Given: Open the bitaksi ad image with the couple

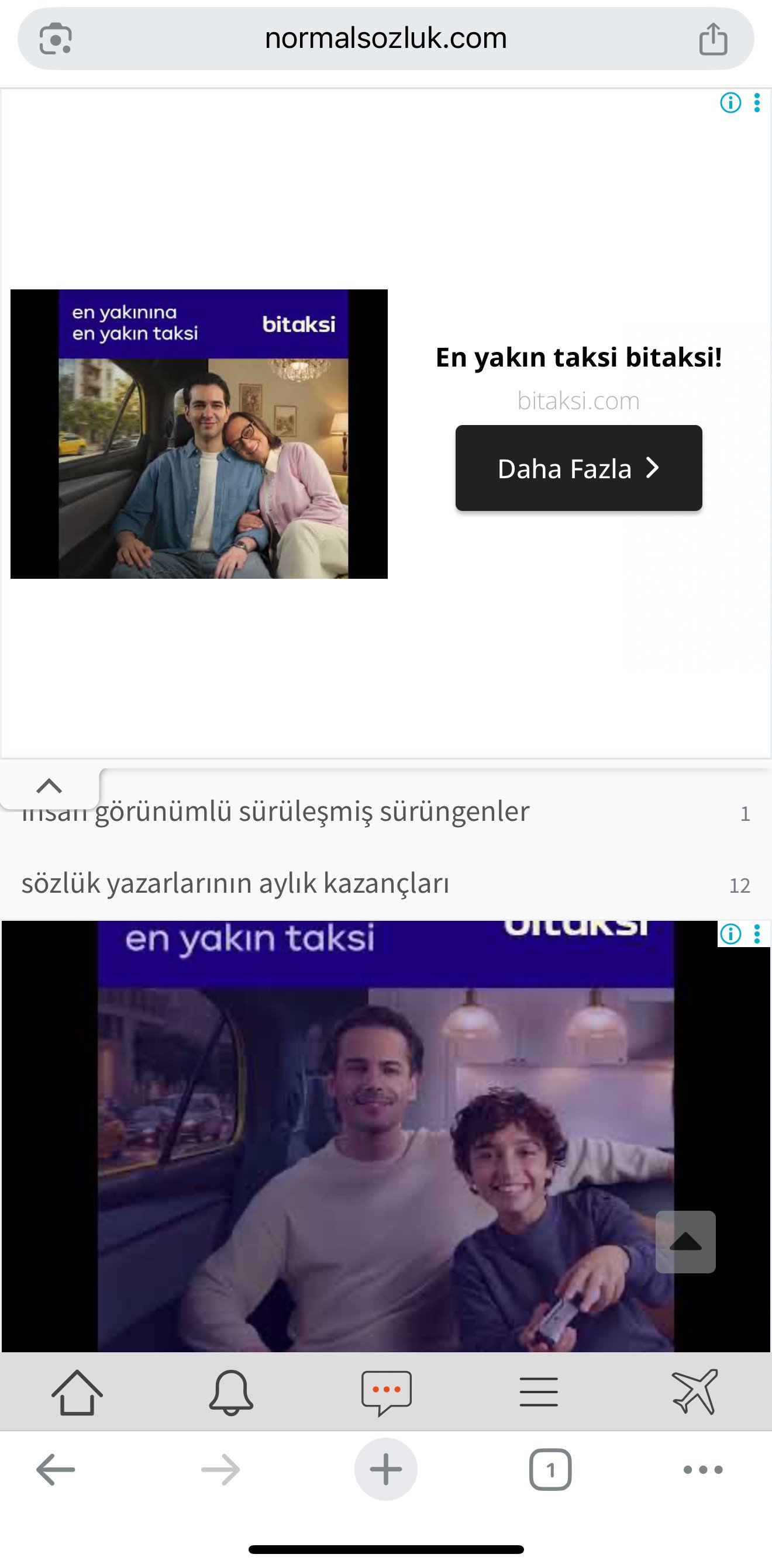Looking at the screenshot, I should [x=199, y=434].
